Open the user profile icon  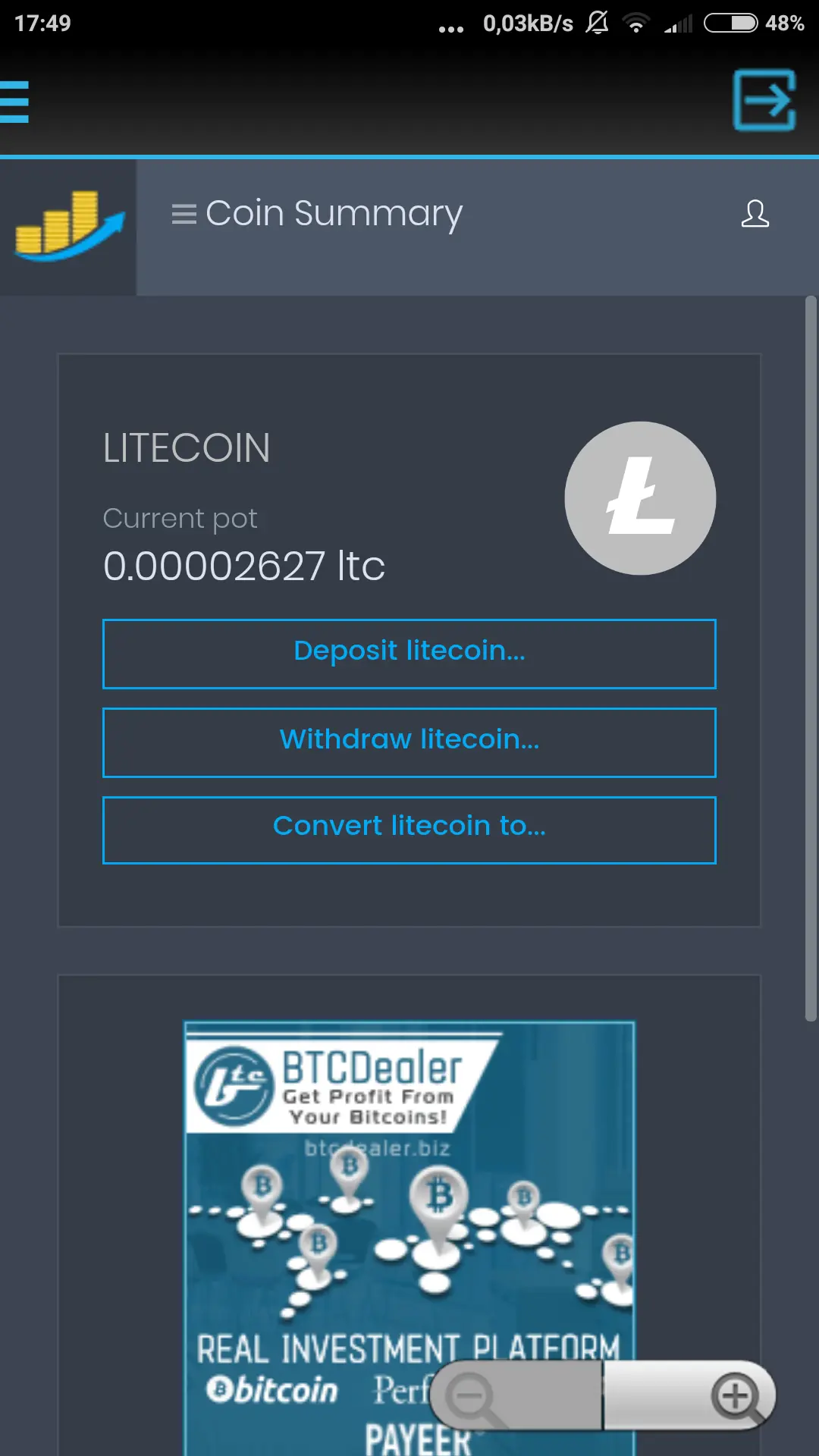(755, 214)
